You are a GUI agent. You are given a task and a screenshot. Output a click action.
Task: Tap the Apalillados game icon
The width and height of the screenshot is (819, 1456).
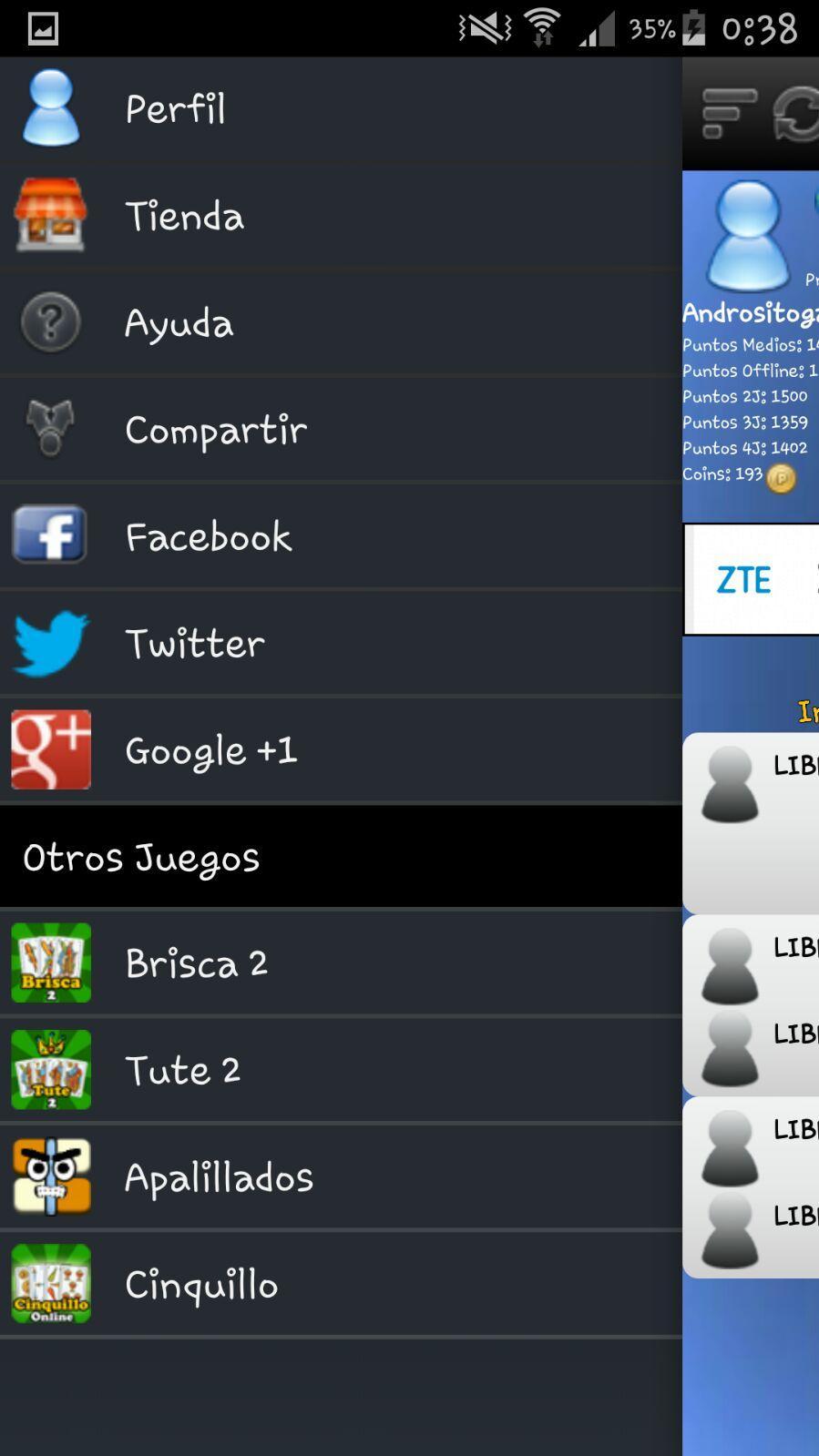[x=51, y=1176]
